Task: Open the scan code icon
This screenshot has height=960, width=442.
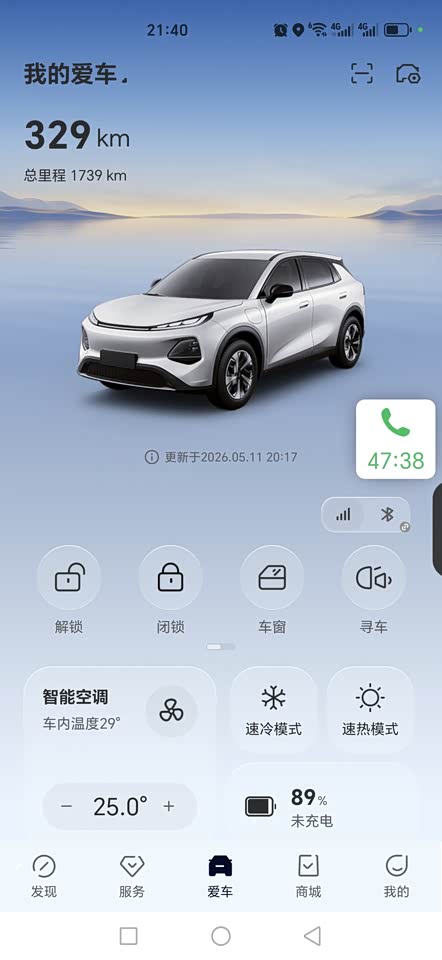Action: tap(362, 73)
